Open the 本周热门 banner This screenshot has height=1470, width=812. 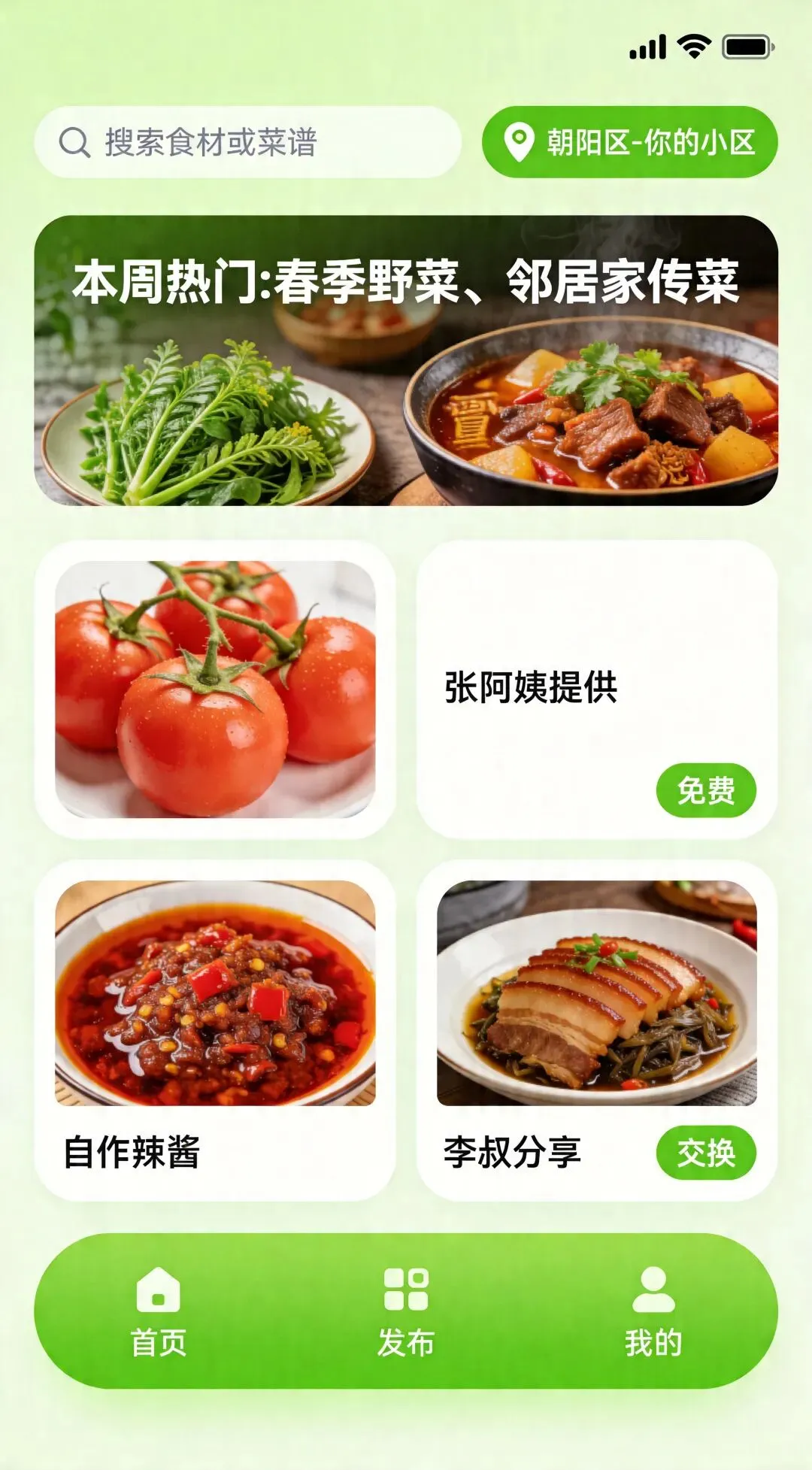(406, 361)
